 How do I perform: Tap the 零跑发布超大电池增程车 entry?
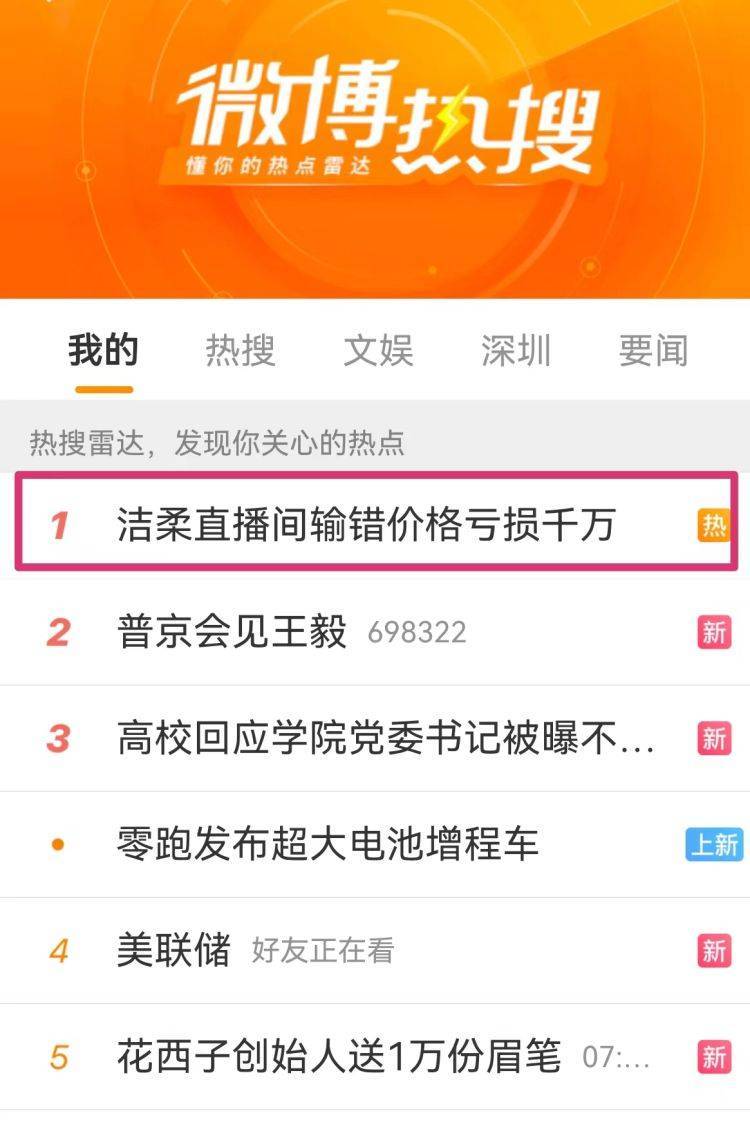(328, 845)
